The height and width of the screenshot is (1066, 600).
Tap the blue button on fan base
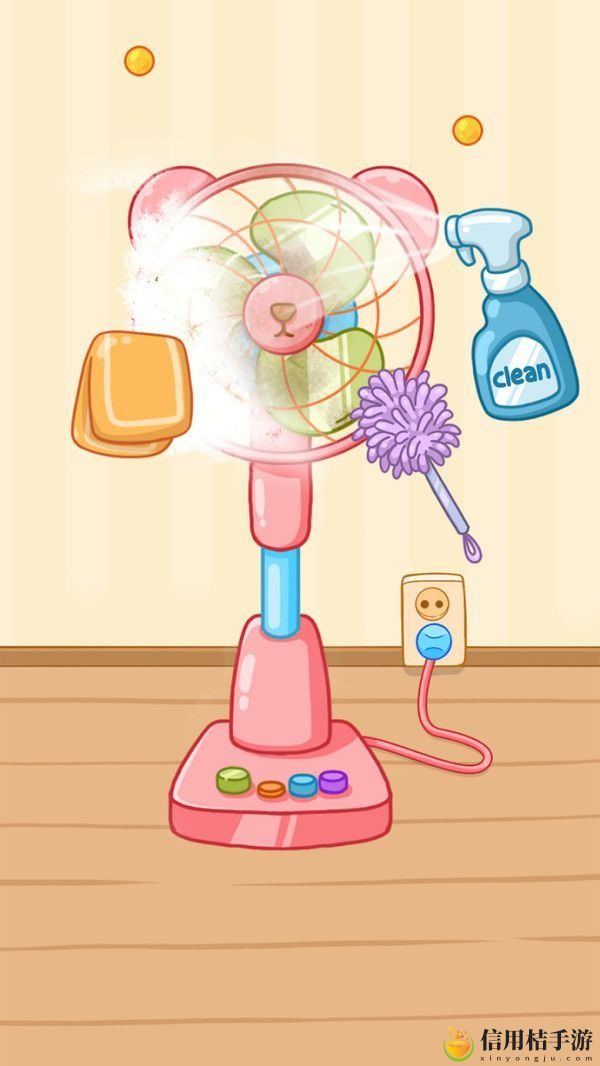(x=303, y=785)
